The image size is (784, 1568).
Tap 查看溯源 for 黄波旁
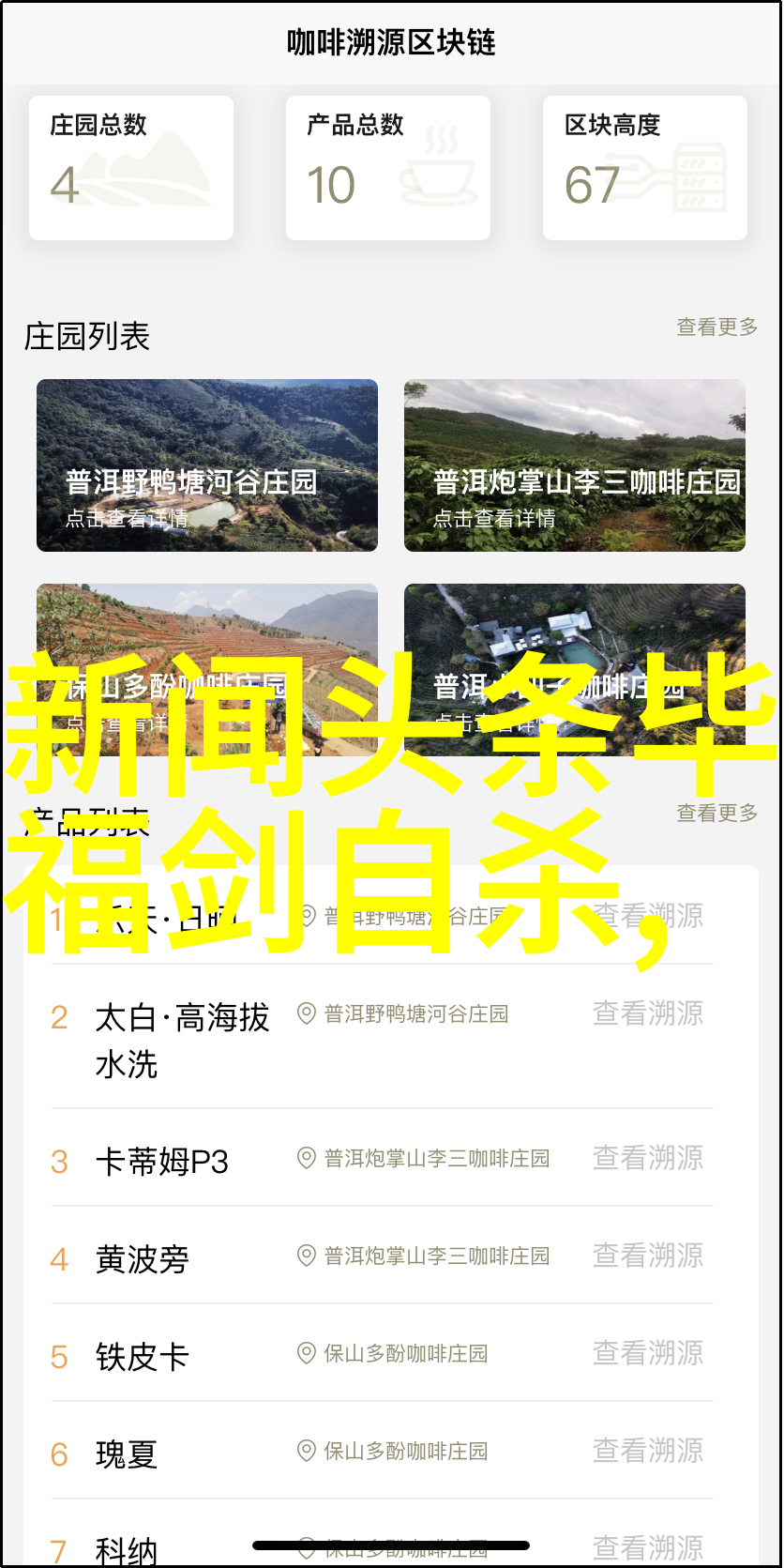coord(647,1256)
